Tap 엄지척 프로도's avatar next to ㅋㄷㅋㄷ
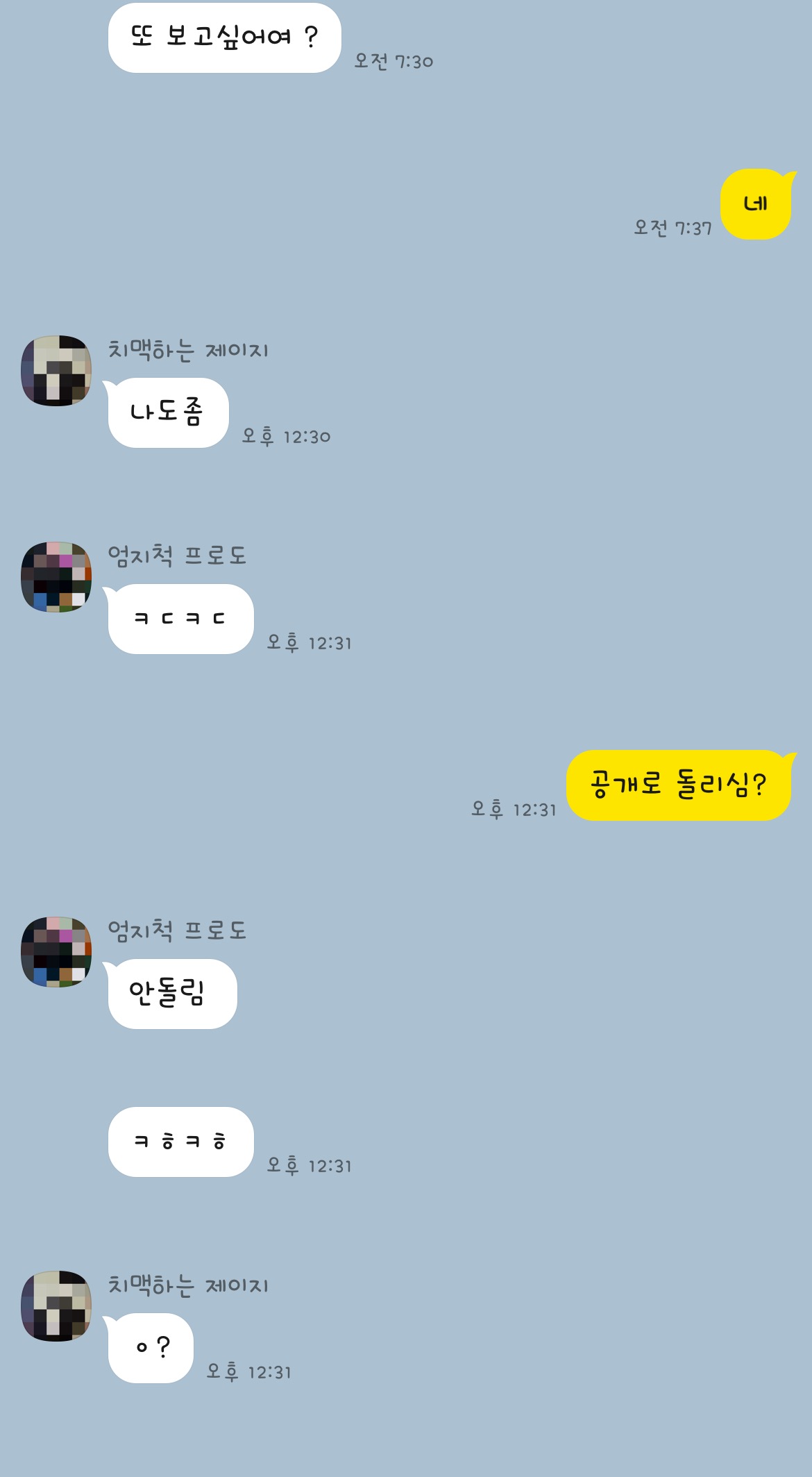 click(56, 577)
